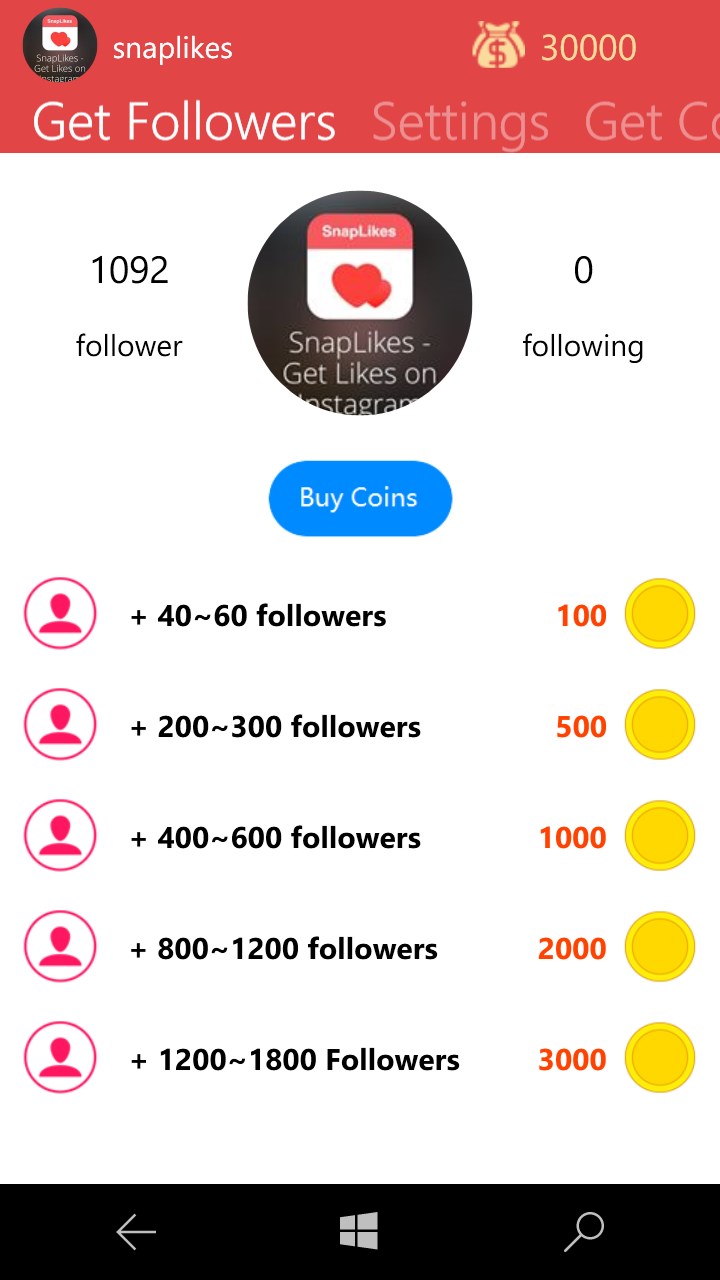Image resolution: width=720 pixels, height=1280 pixels.
Task: Switch to the Settings tab
Action: 460,122
